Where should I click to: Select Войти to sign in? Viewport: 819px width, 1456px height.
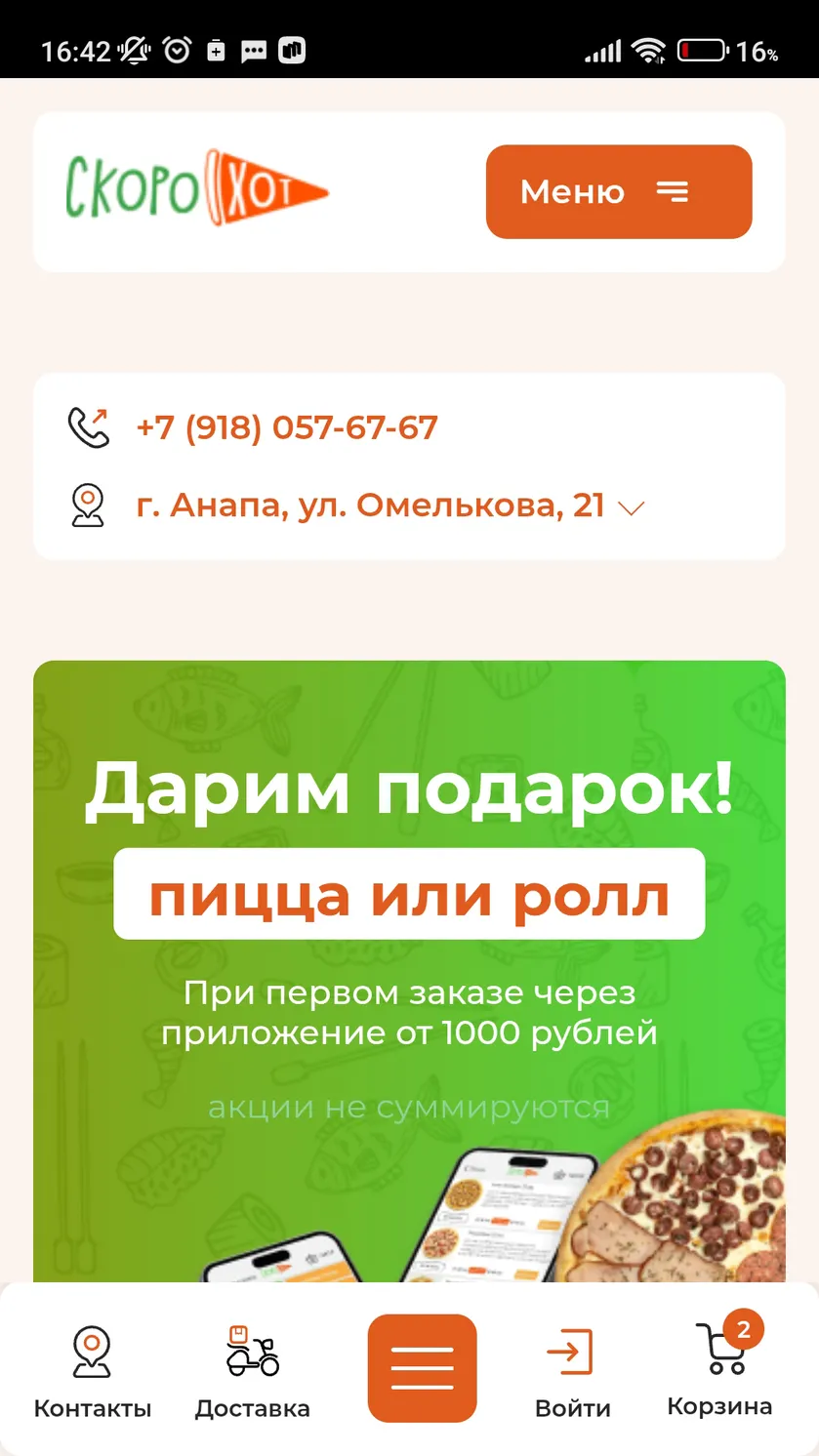(x=572, y=1373)
